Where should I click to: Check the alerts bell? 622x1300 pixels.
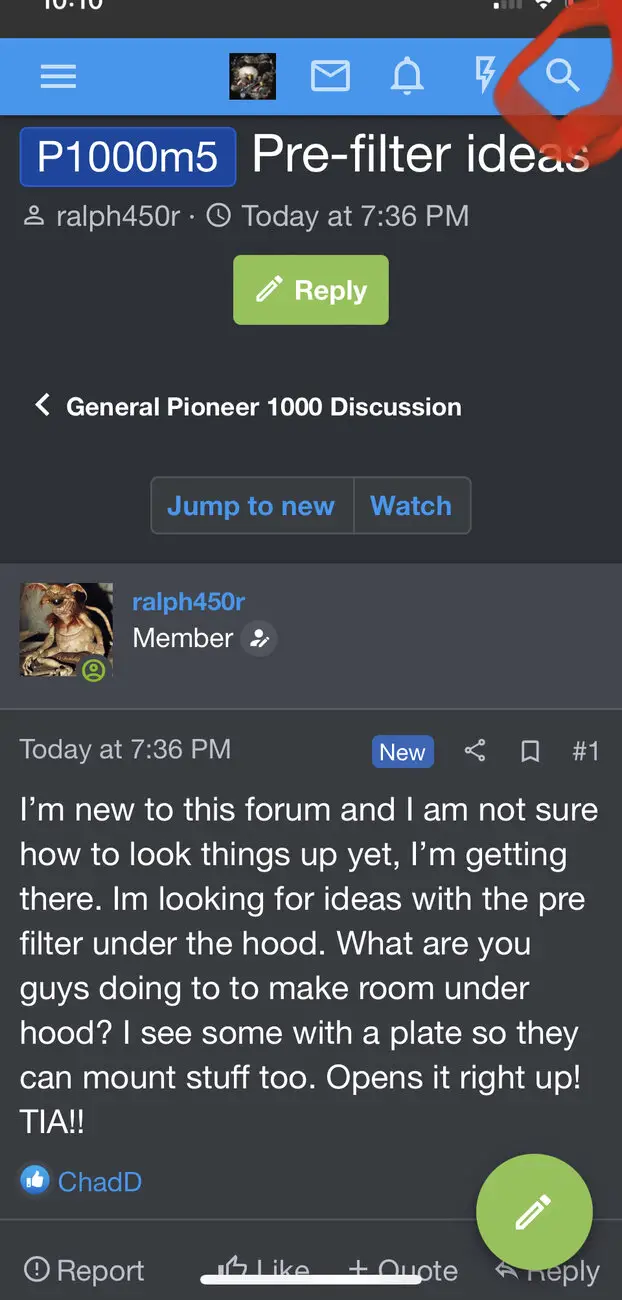[407, 76]
